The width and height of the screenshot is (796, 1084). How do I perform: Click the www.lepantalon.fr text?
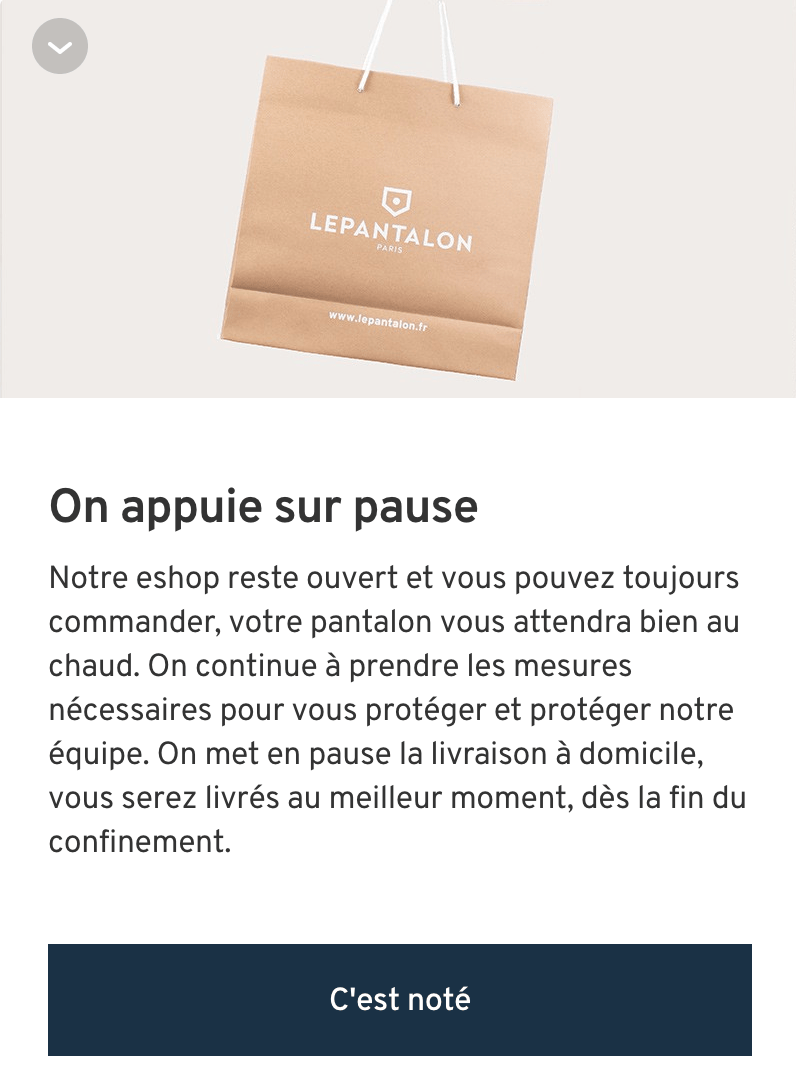click(x=378, y=319)
